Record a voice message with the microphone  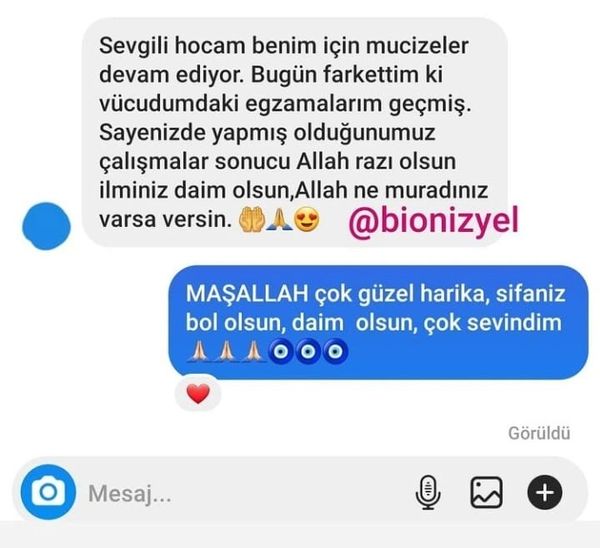pyautogui.click(x=429, y=492)
